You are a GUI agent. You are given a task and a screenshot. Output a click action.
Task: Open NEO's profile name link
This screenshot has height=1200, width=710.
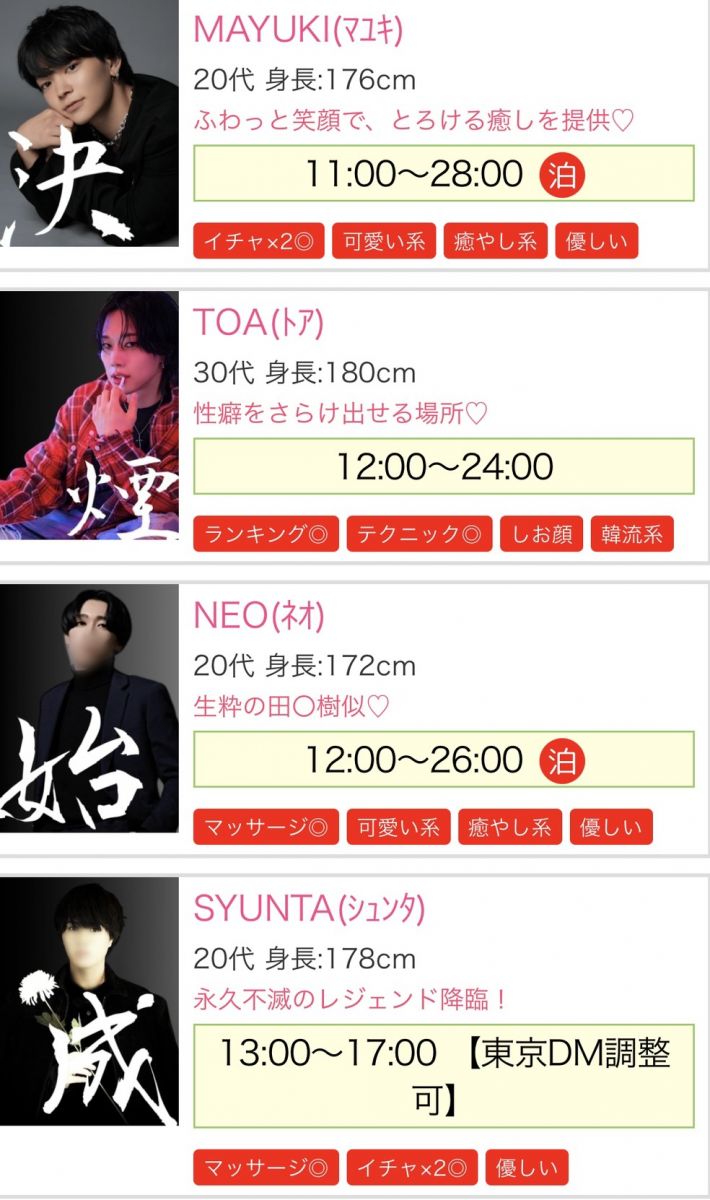(258, 616)
